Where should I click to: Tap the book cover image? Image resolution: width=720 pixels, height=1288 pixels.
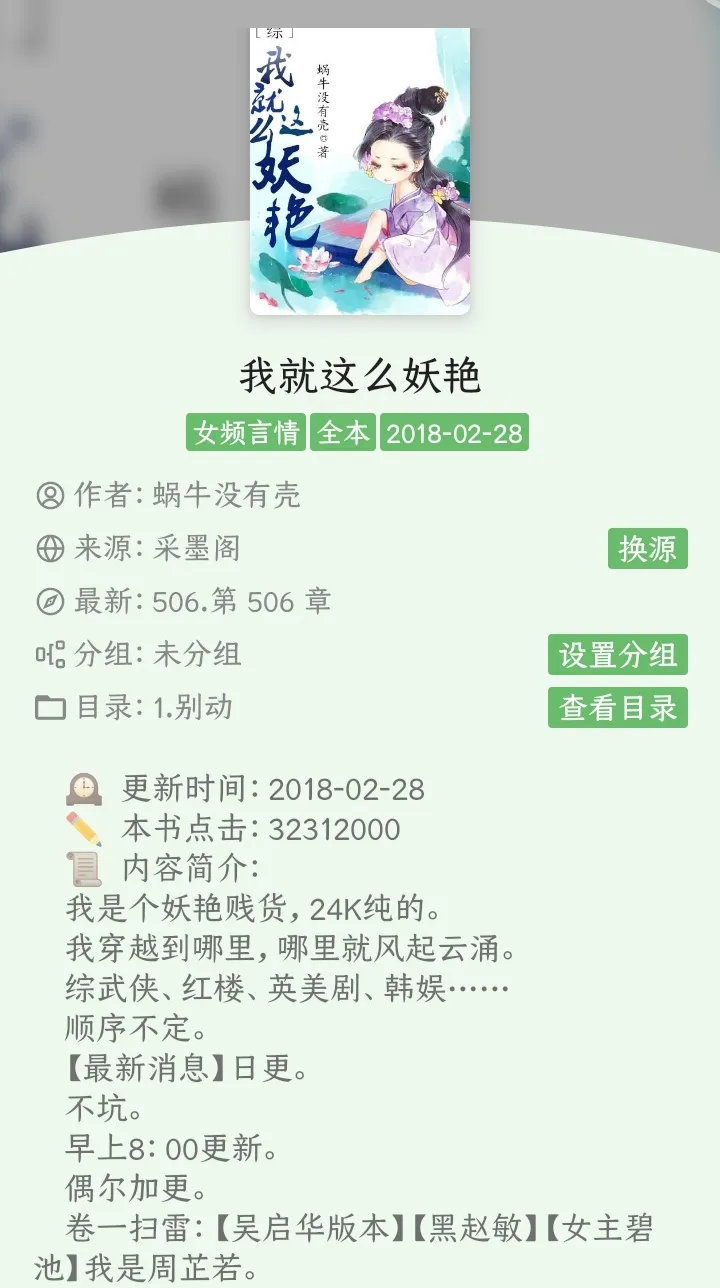[x=359, y=171]
